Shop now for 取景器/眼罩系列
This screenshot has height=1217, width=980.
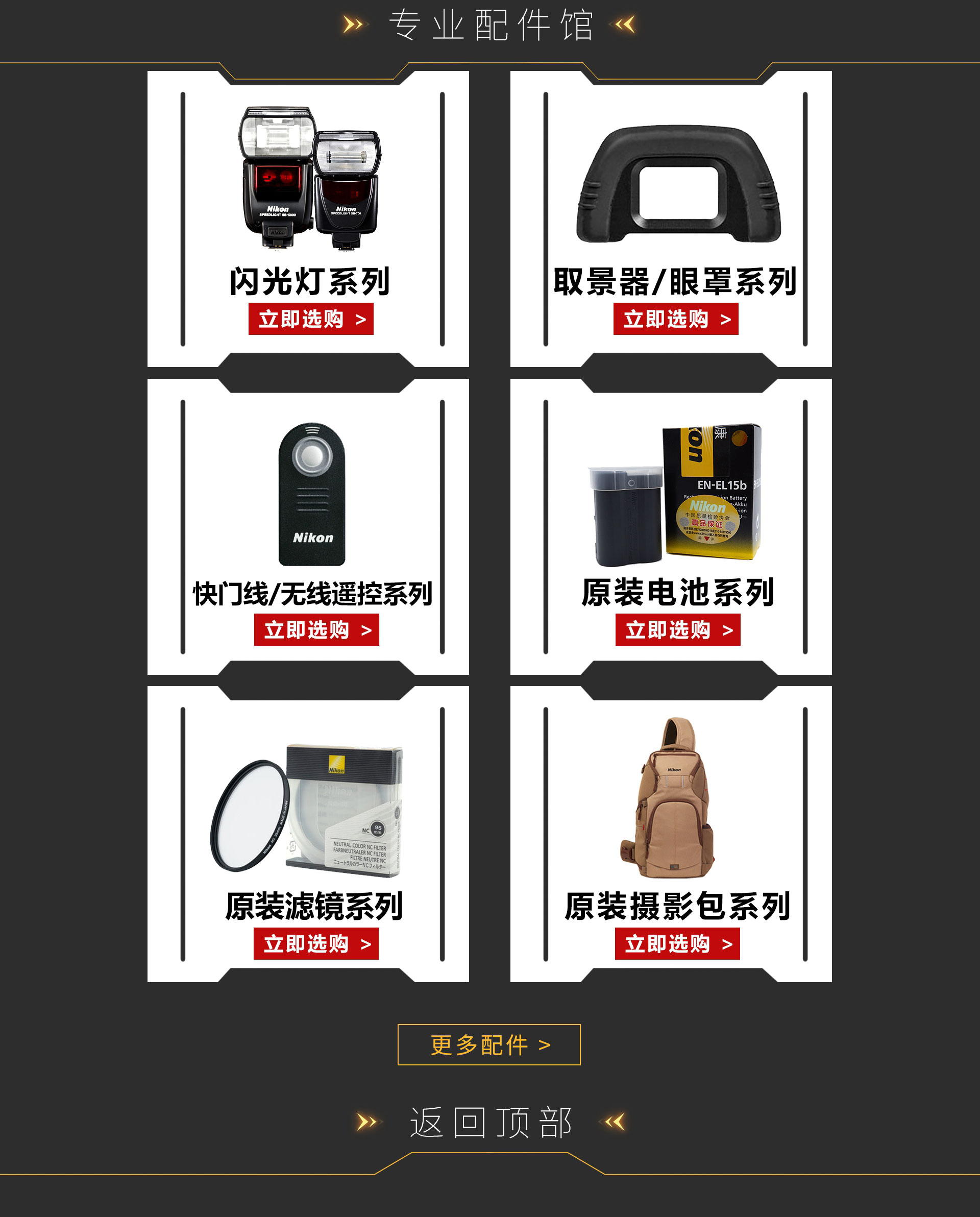(x=675, y=319)
